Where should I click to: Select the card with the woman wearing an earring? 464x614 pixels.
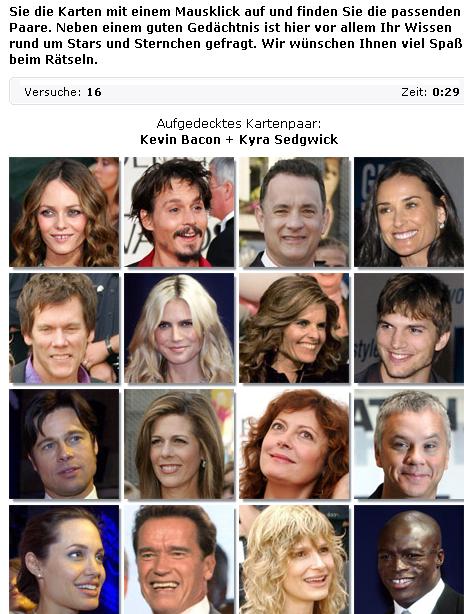click(x=179, y=444)
